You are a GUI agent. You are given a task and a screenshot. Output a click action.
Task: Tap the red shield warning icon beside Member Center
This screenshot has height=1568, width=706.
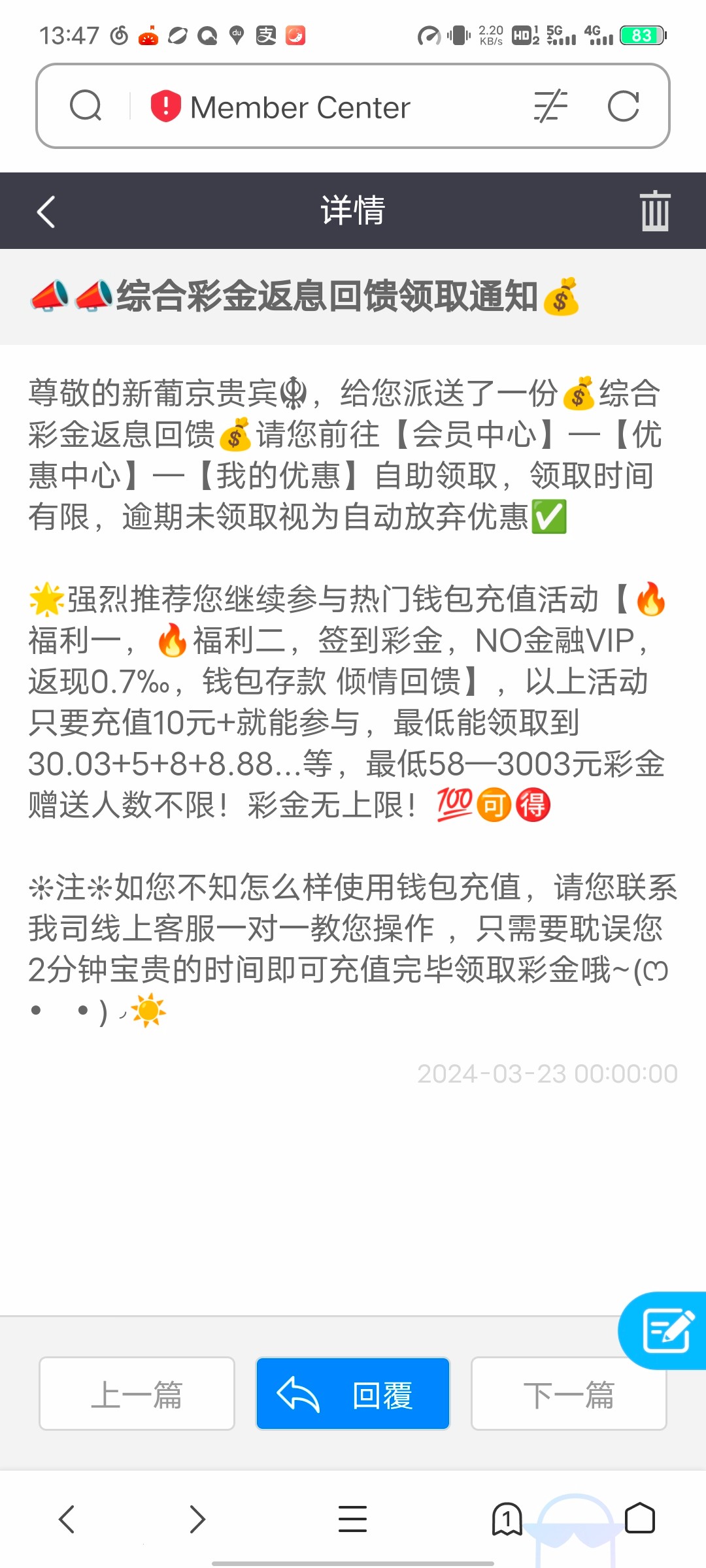(x=165, y=106)
